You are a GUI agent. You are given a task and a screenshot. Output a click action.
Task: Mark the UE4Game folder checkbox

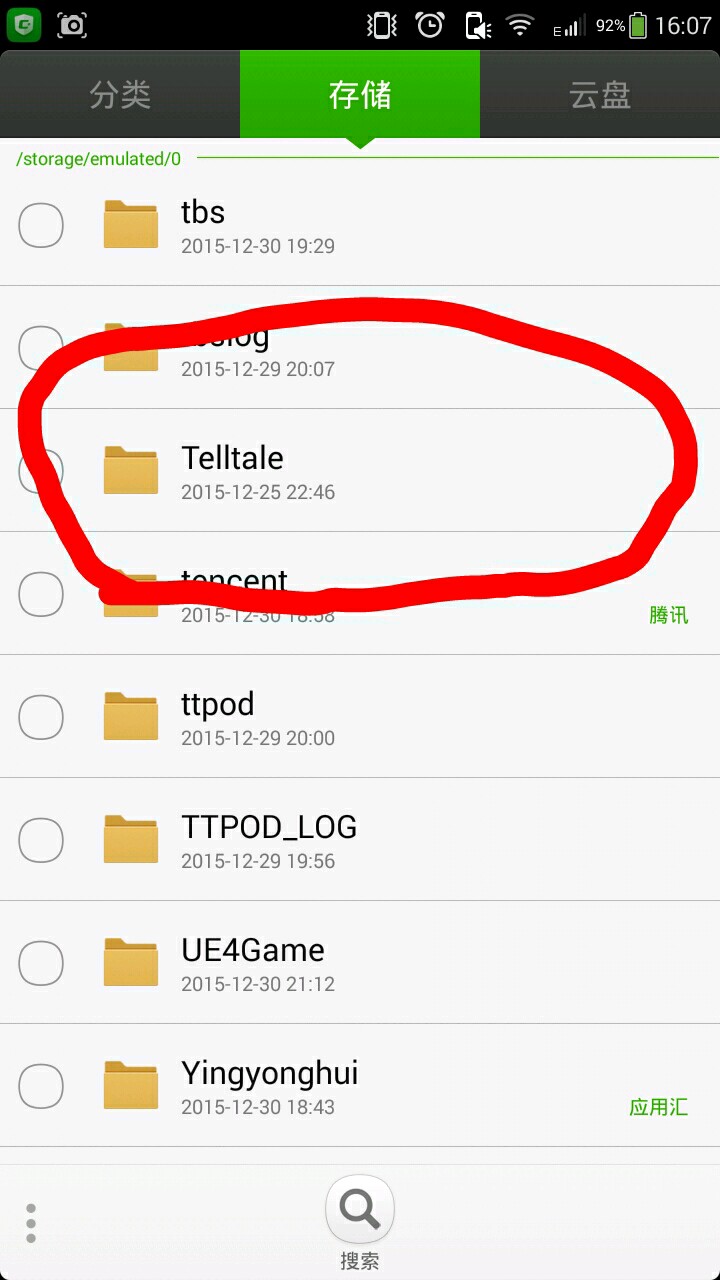[x=41, y=963]
